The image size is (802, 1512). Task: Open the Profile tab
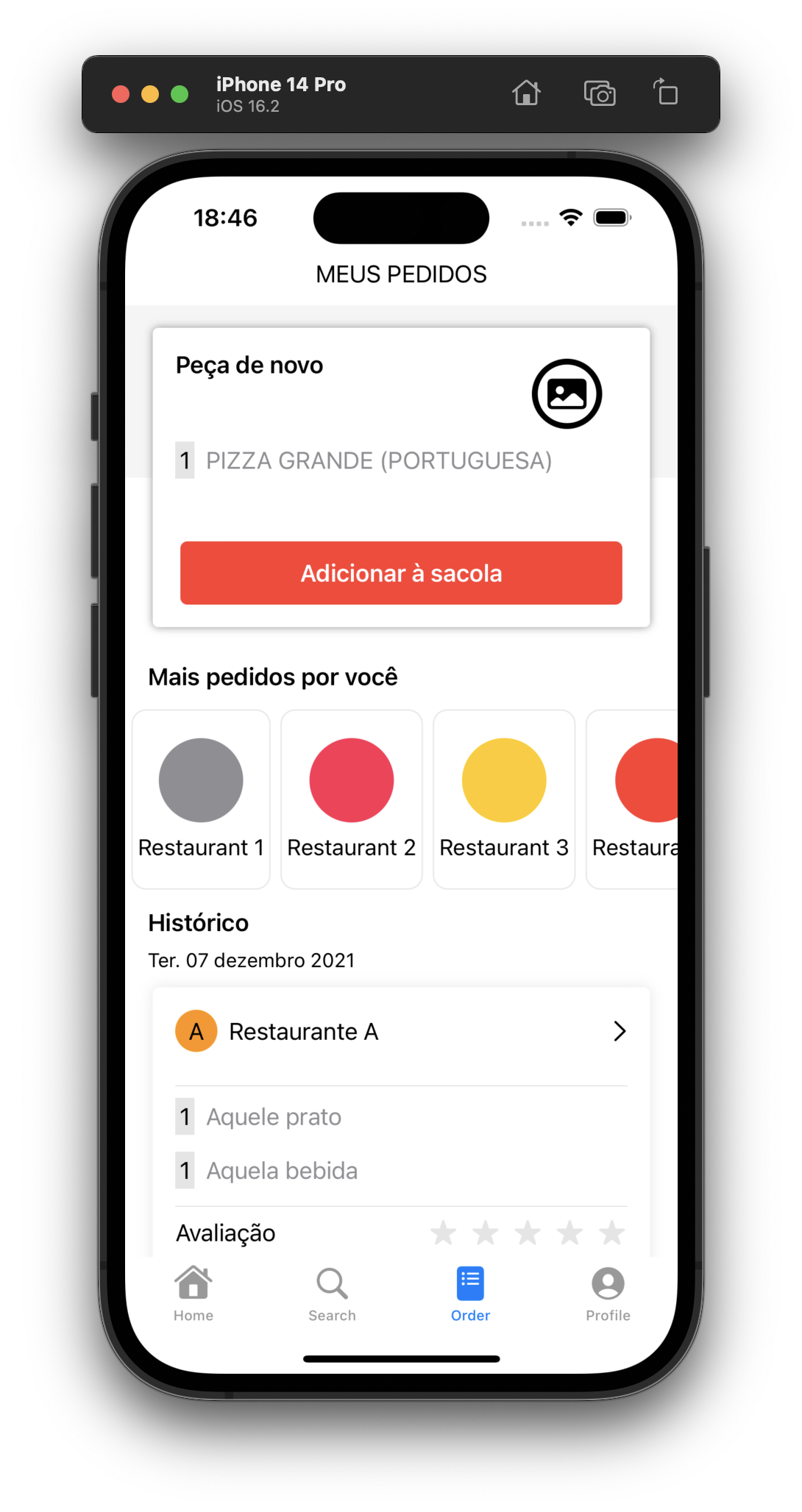pyautogui.click(x=608, y=1294)
